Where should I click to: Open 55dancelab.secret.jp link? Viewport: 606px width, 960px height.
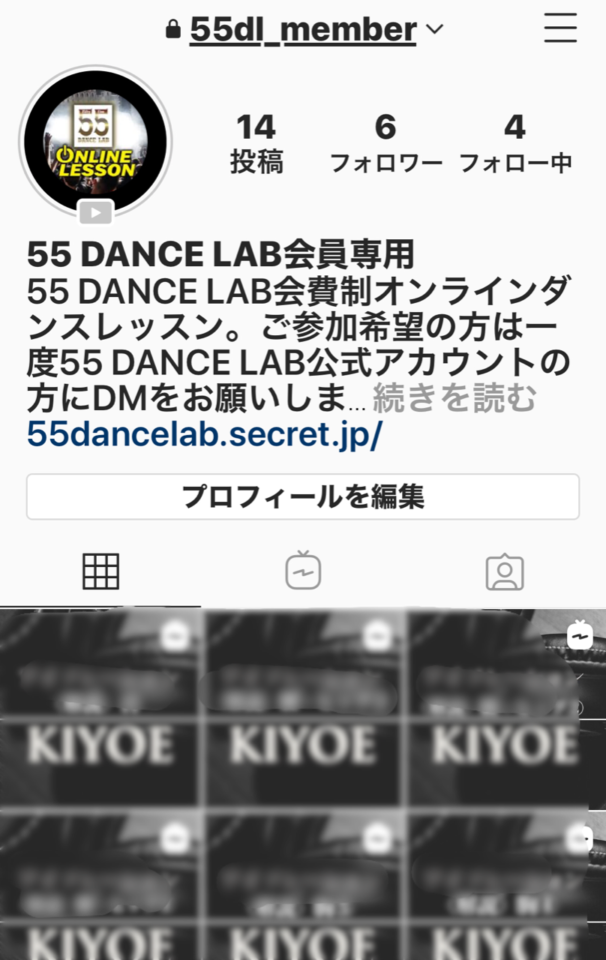(204, 435)
